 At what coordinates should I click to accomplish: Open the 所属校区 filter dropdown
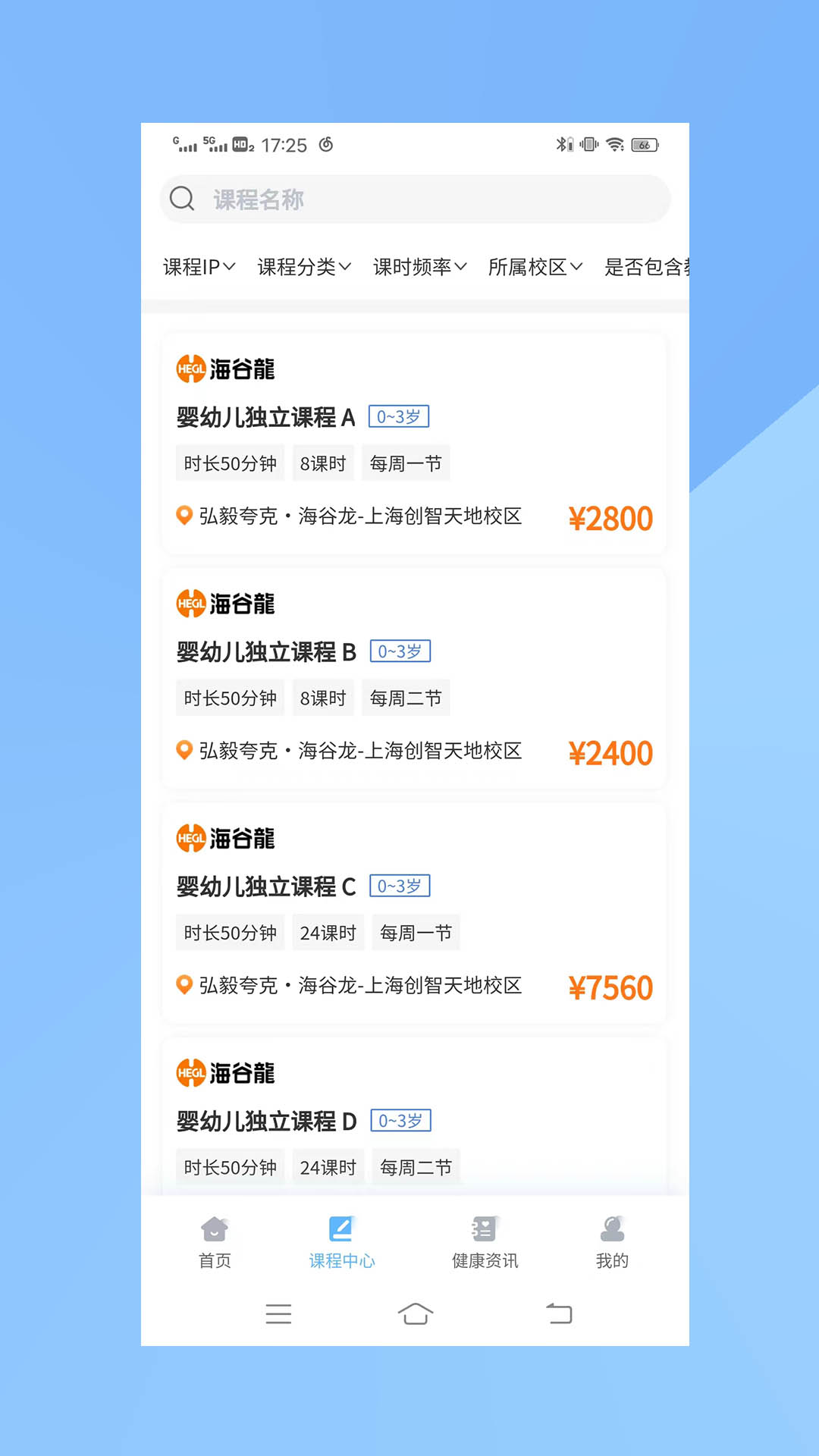[x=535, y=267]
